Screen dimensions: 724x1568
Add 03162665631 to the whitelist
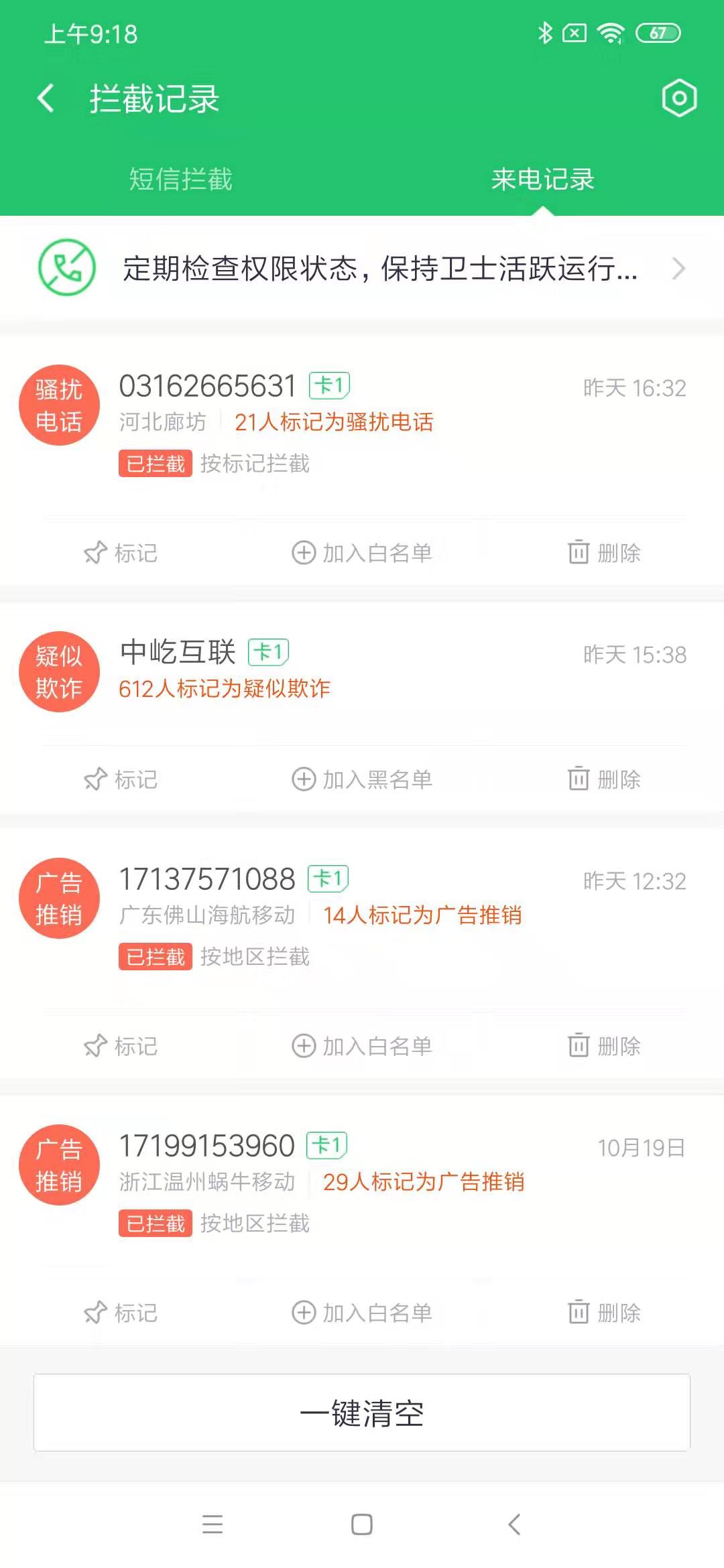[362, 553]
